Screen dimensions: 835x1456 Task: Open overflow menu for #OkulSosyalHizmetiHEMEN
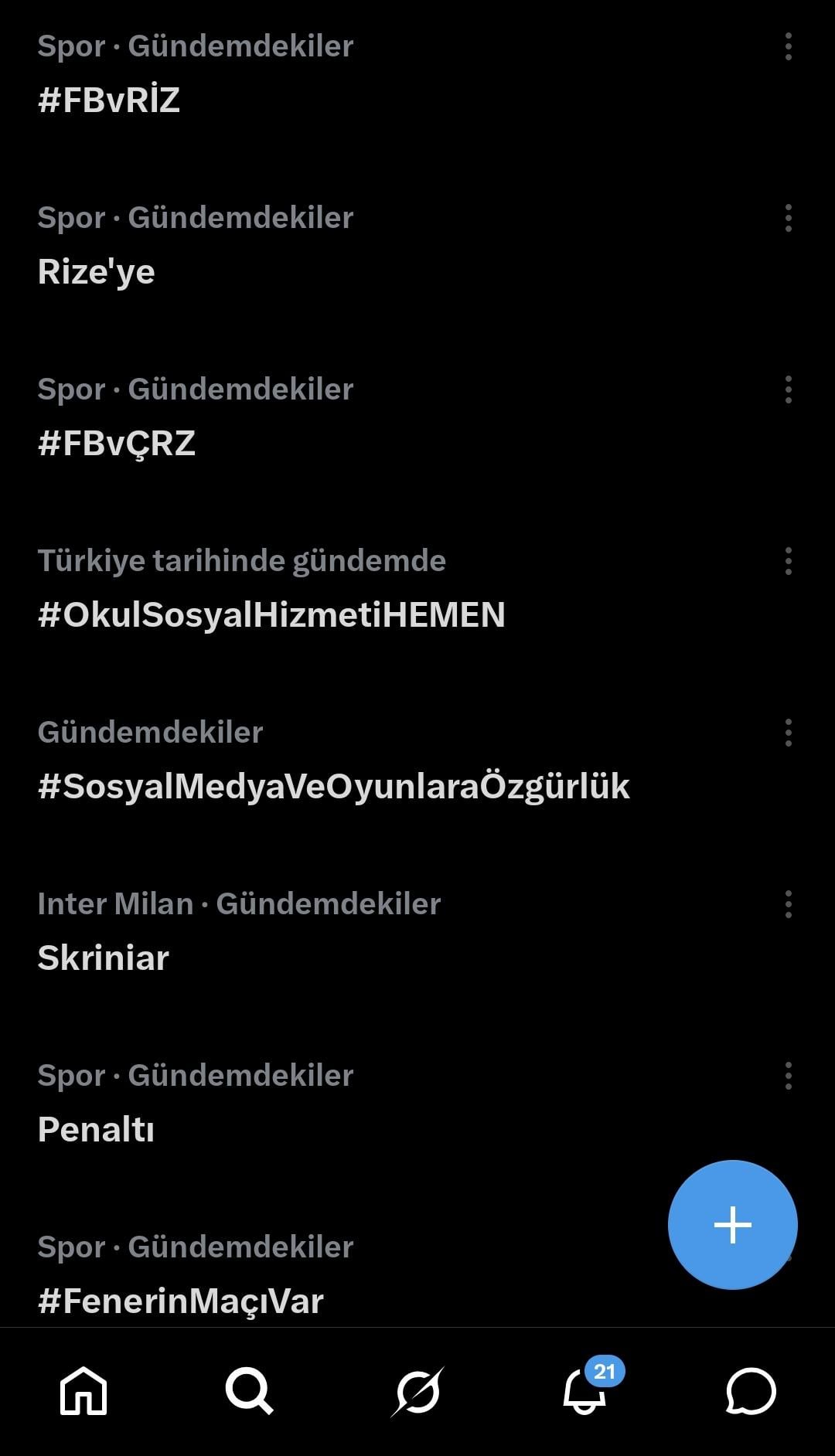[x=788, y=562]
